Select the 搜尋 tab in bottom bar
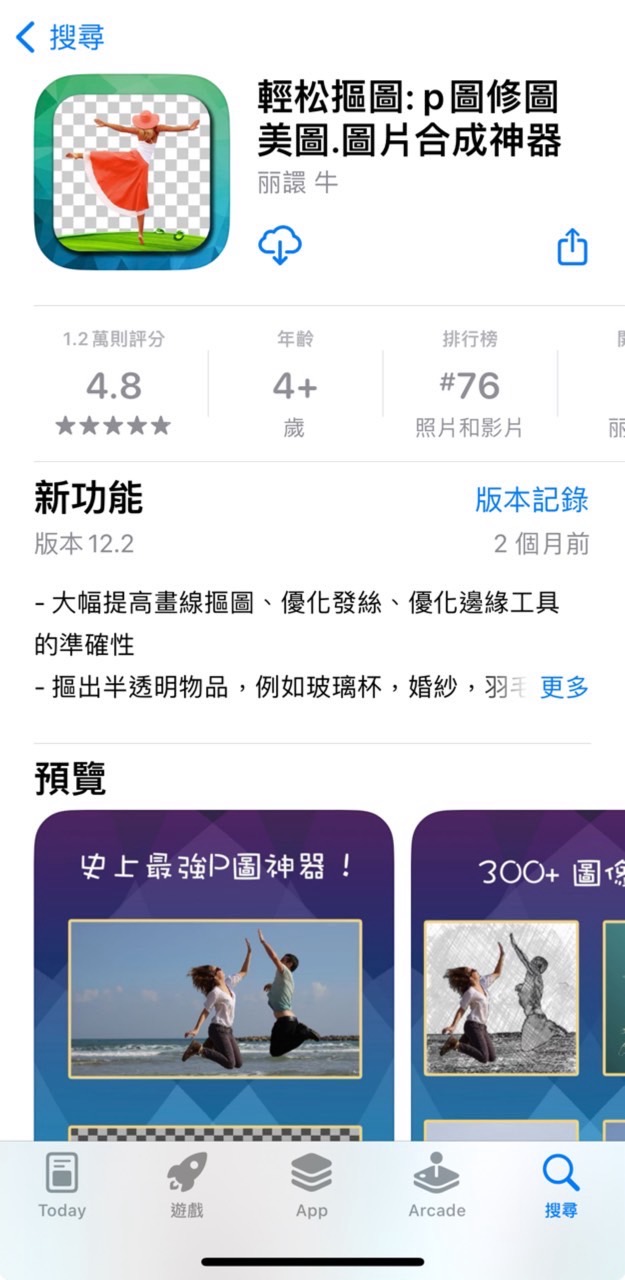Screen dimensions: 625x1280 point(561,1186)
